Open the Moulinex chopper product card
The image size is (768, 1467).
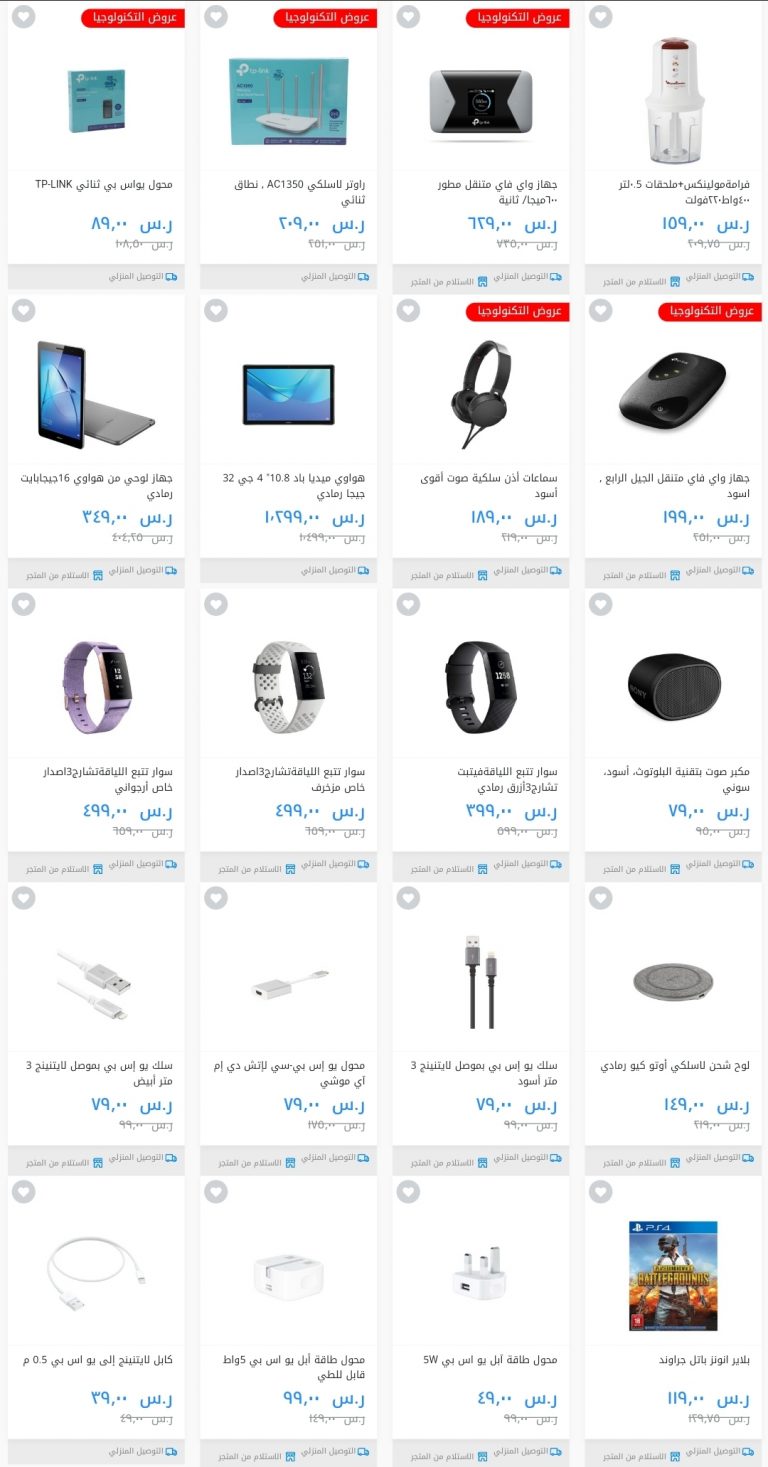[x=673, y=147]
